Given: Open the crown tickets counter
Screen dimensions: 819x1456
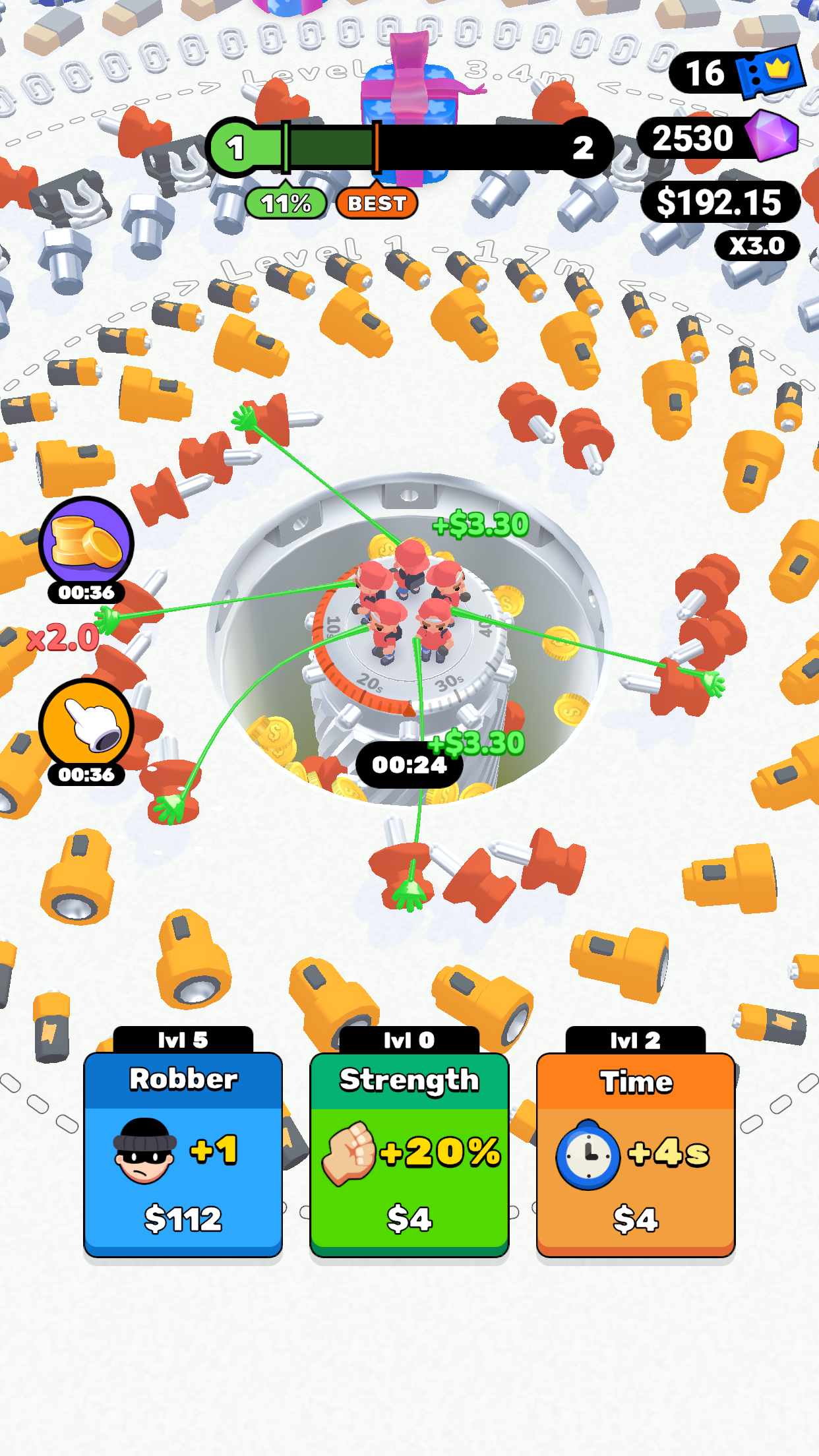Looking at the screenshot, I should click(737, 73).
